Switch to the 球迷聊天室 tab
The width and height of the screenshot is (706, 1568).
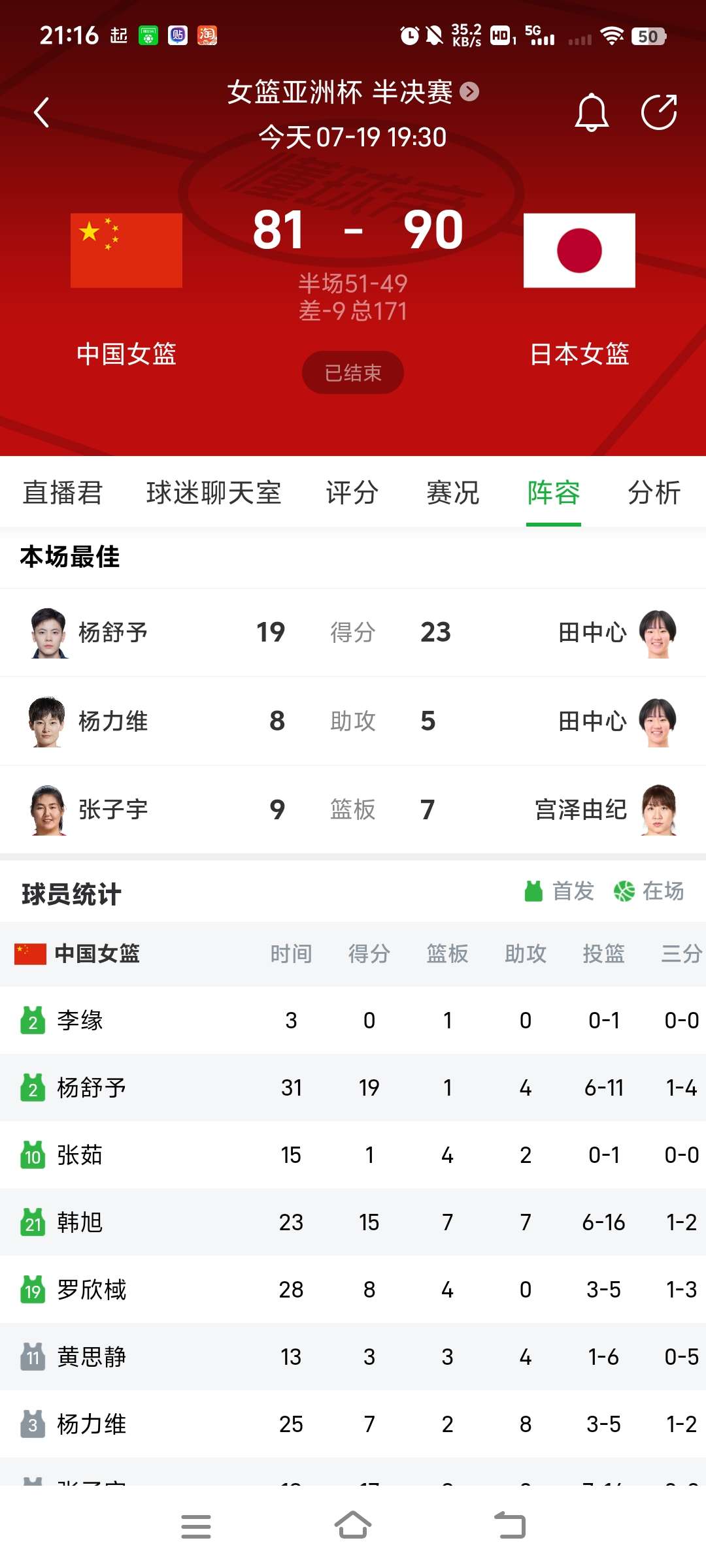coord(214,493)
